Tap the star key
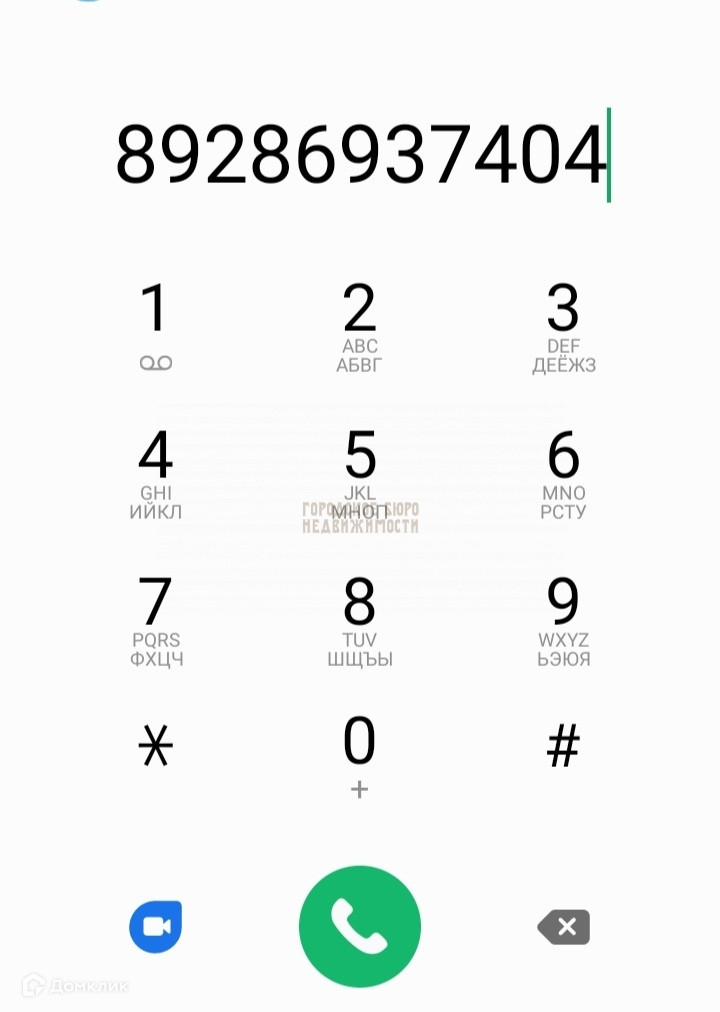Image resolution: width=720 pixels, height=1012 pixels. point(155,746)
